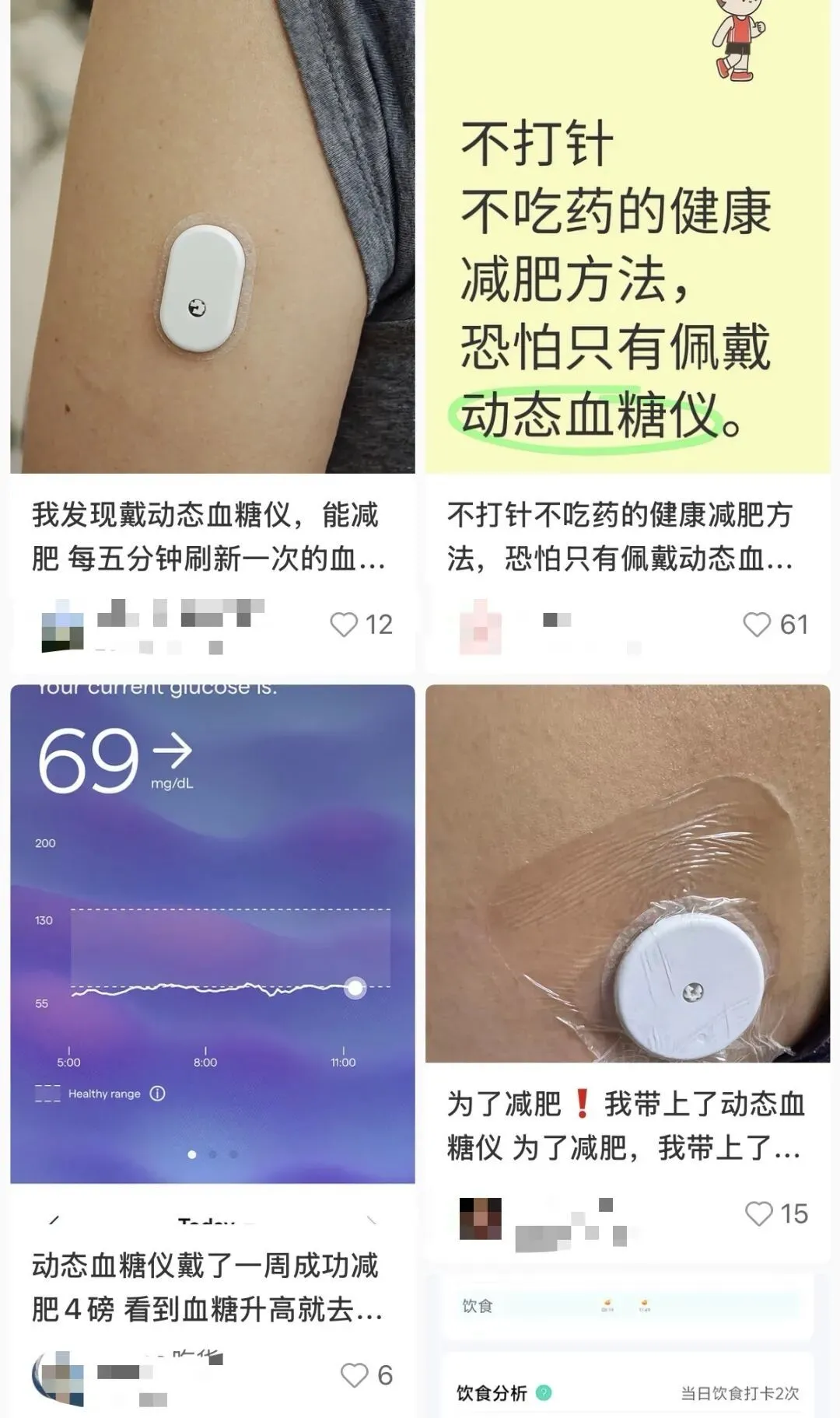Image resolution: width=840 pixels, height=1418 pixels.
Task: Open the post '我发现戴动态血糖仪，能减肥'
Action: click(208, 537)
